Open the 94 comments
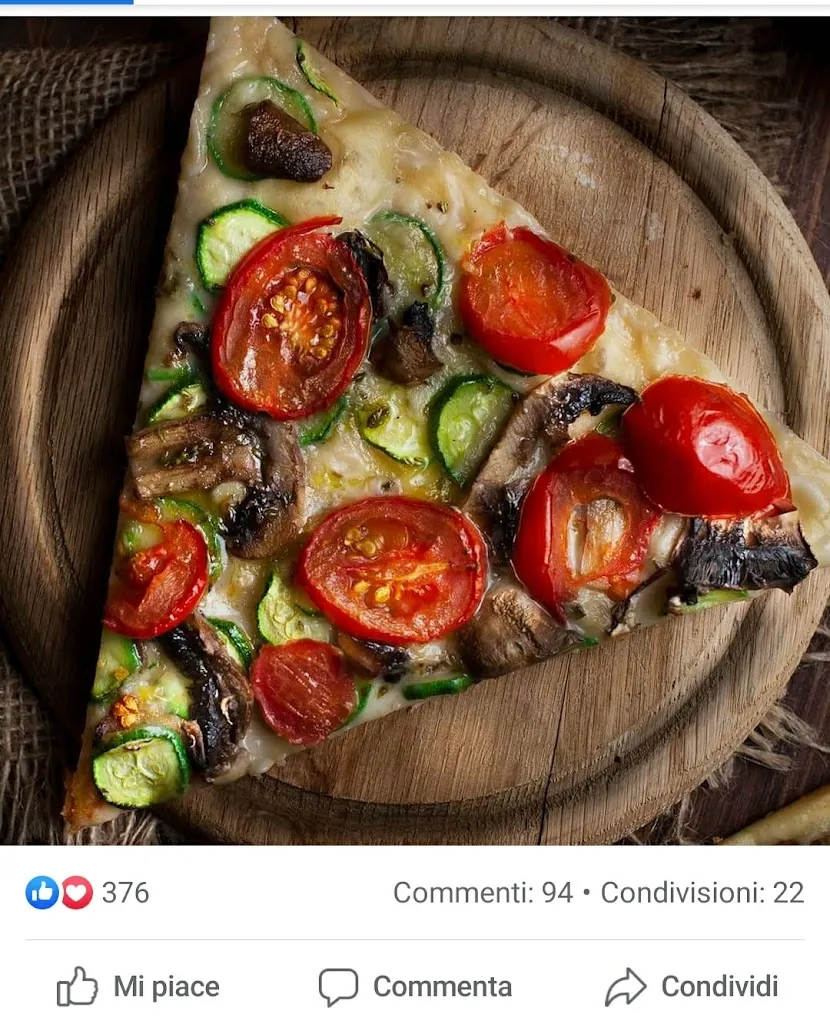The width and height of the screenshot is (830, 1024). [482, 893]
